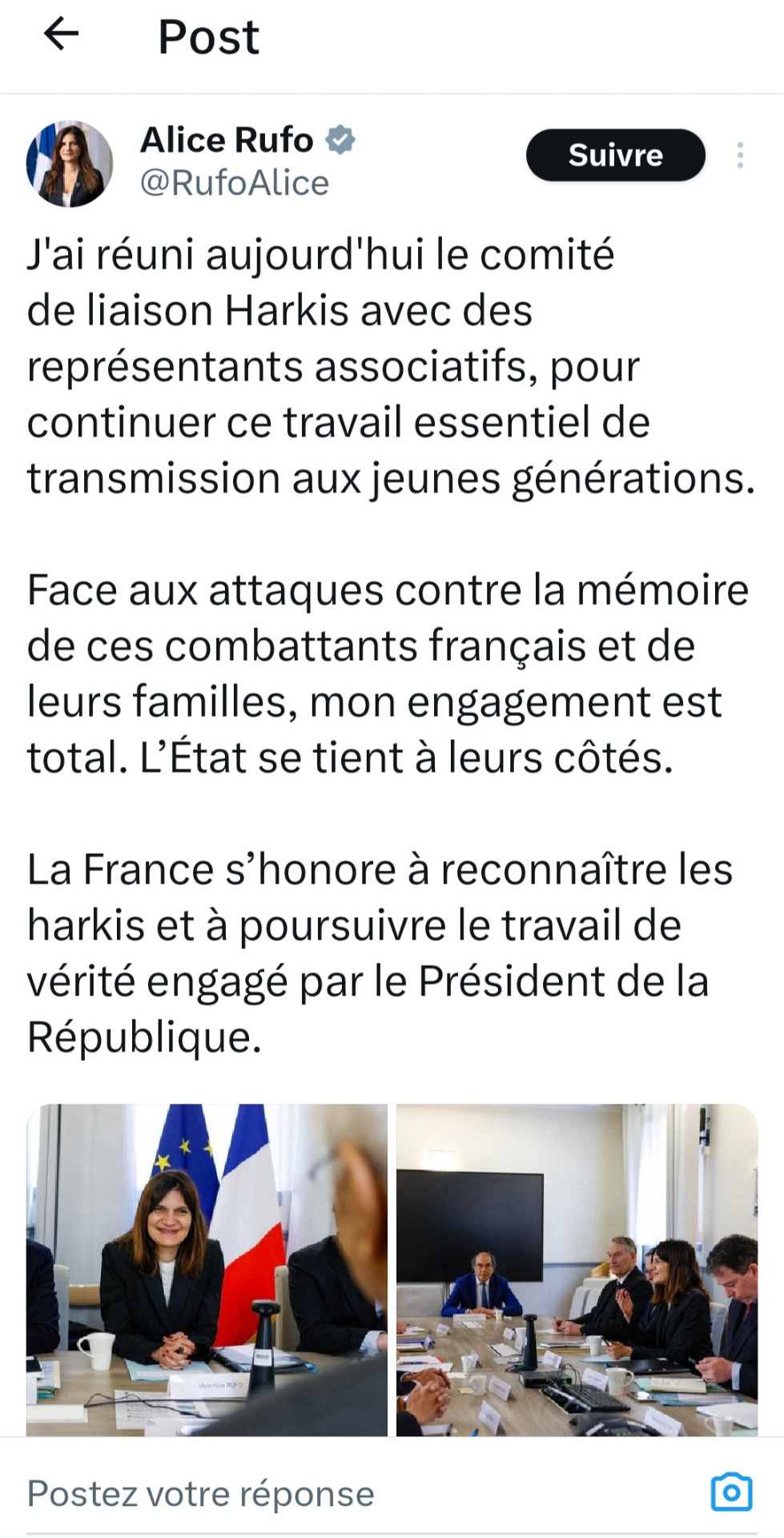Screen dimensions: 784x1538
Task: Open the @RufoAlice profile handle
Action: coord(234,183)
